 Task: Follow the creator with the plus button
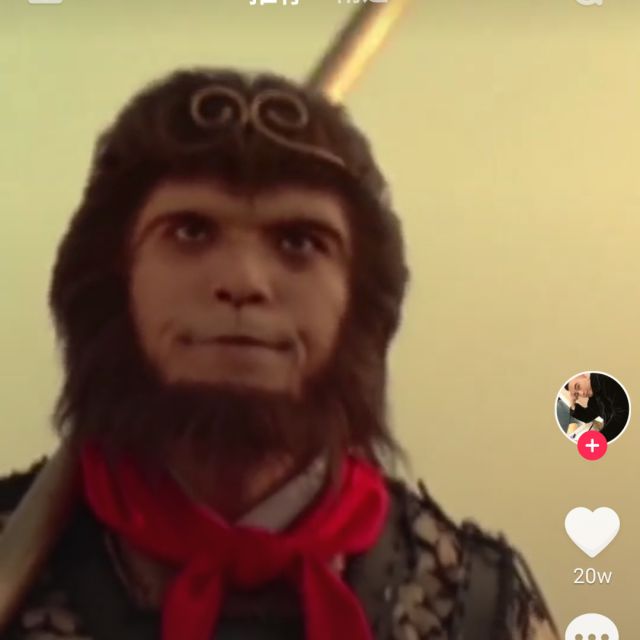coord(592,446)
